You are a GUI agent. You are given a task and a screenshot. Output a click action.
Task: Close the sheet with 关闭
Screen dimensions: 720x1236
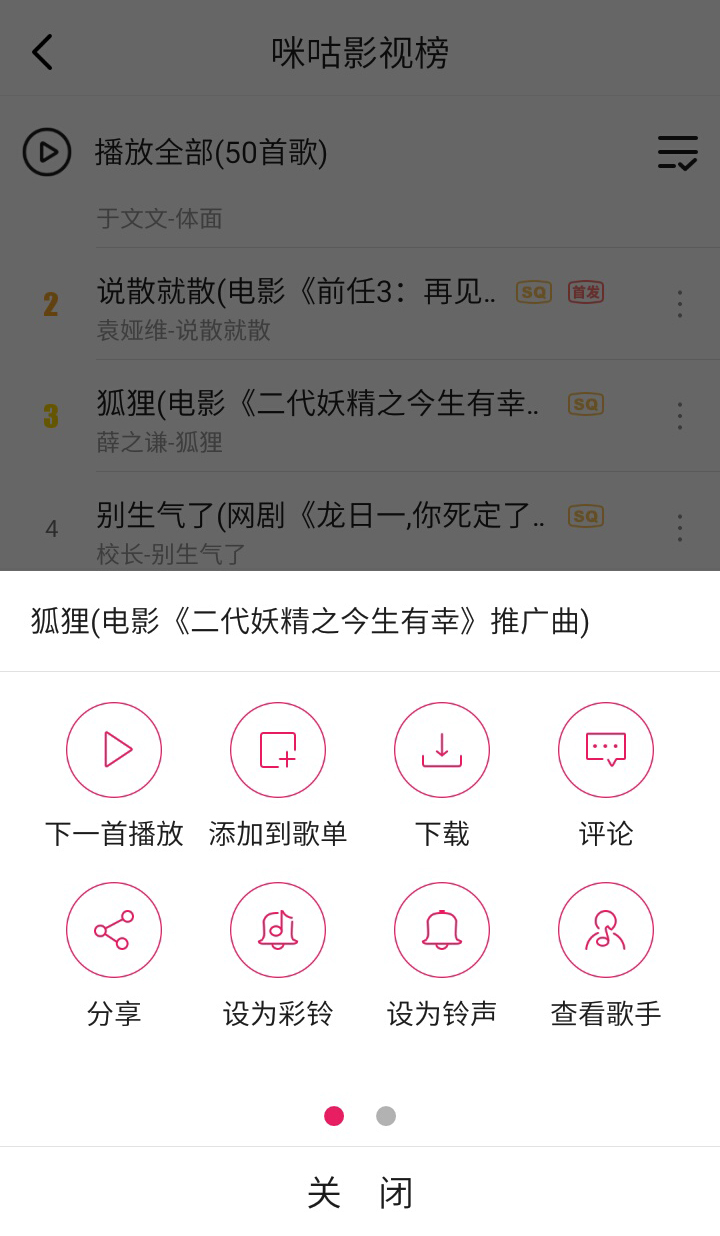point(360,1192)
